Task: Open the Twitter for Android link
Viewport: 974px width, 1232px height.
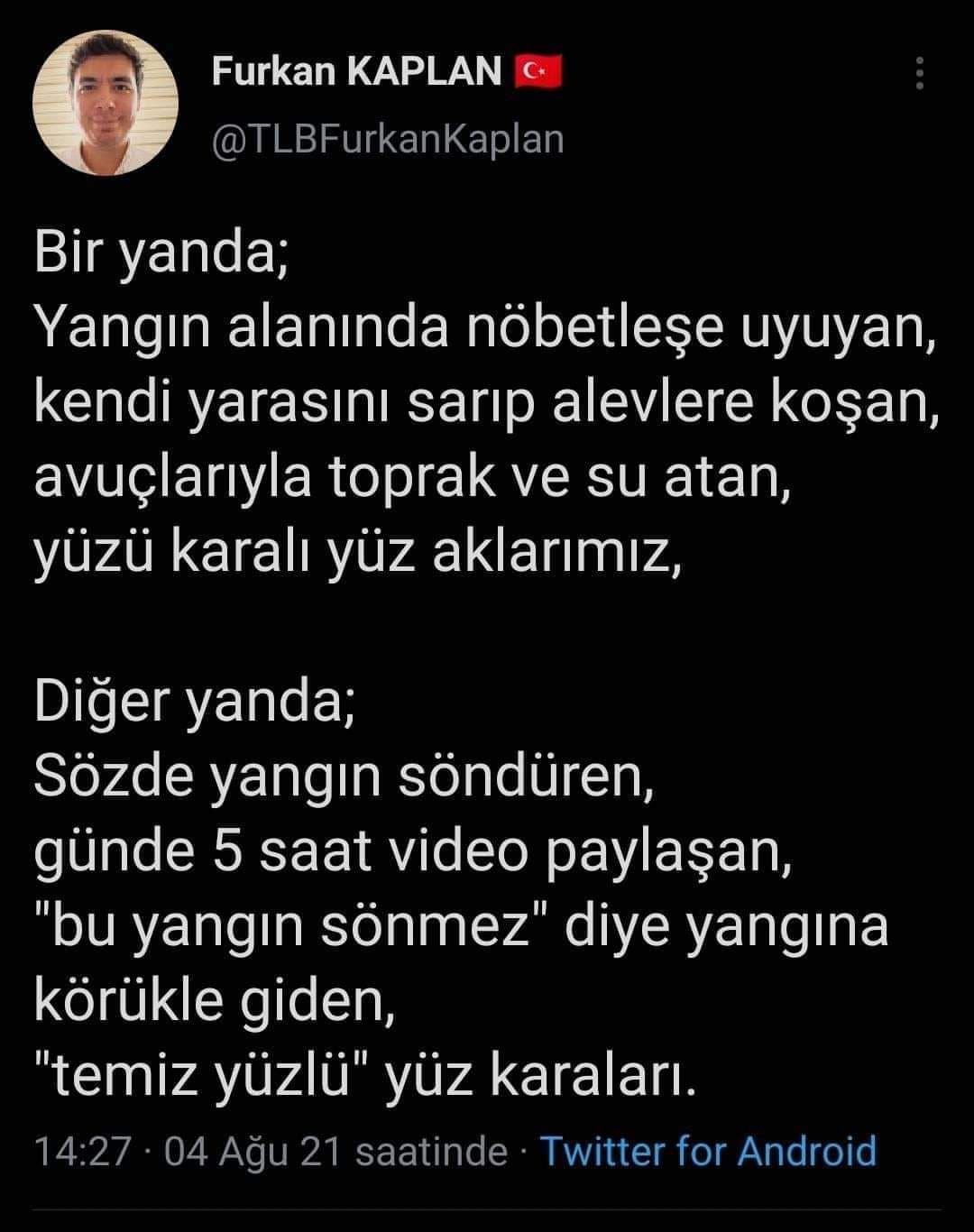Action: point(708,1152)
